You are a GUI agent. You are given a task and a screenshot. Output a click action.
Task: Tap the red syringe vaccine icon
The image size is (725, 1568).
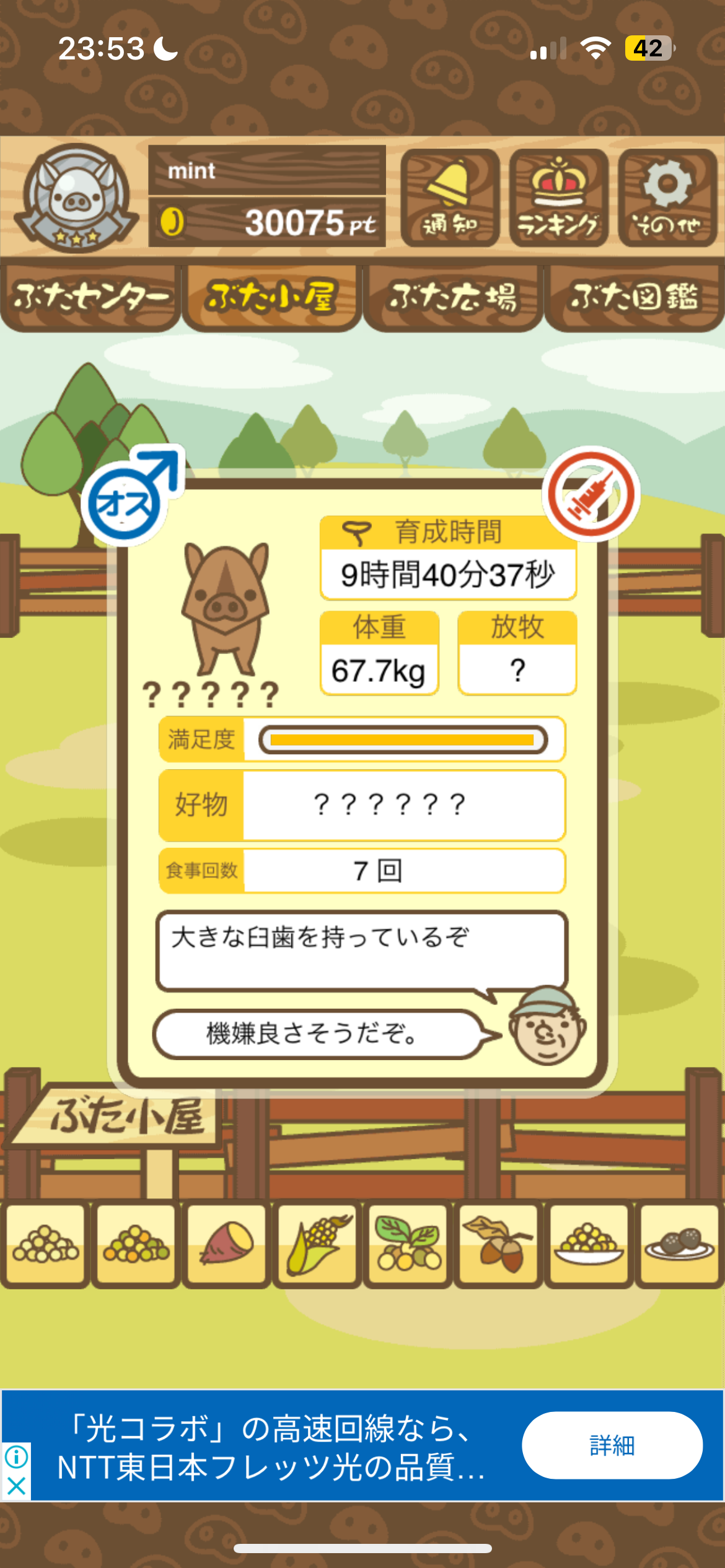(x=591, y=494)
